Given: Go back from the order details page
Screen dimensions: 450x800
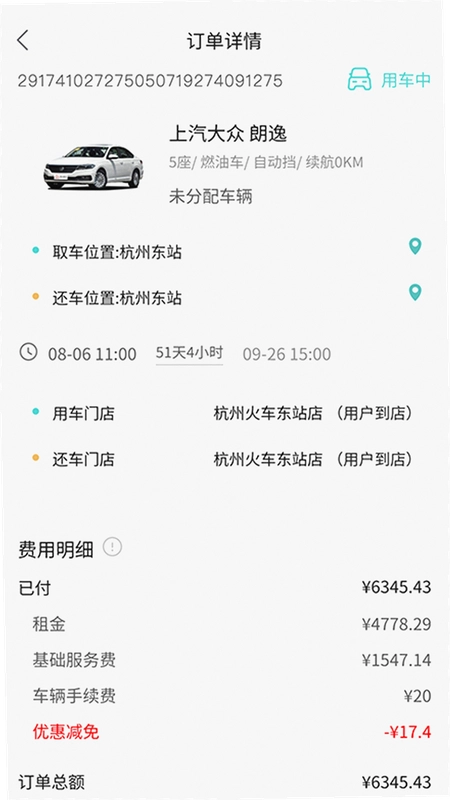Looking at the screenshot, I should pyautogui.click(x=23, y=40).
